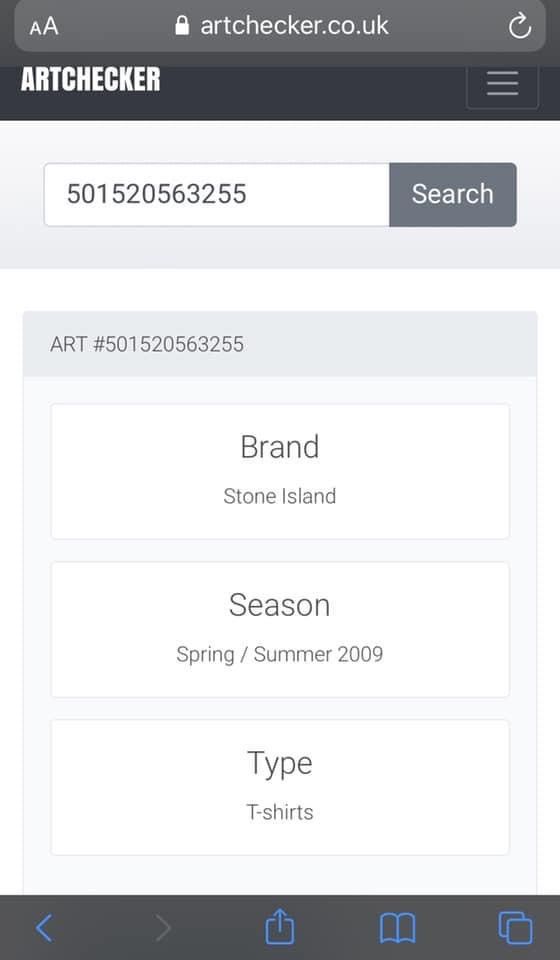This screenshot has width=560, height=960.
Task: Go back to the previous page
Action: tap(45, 928)
